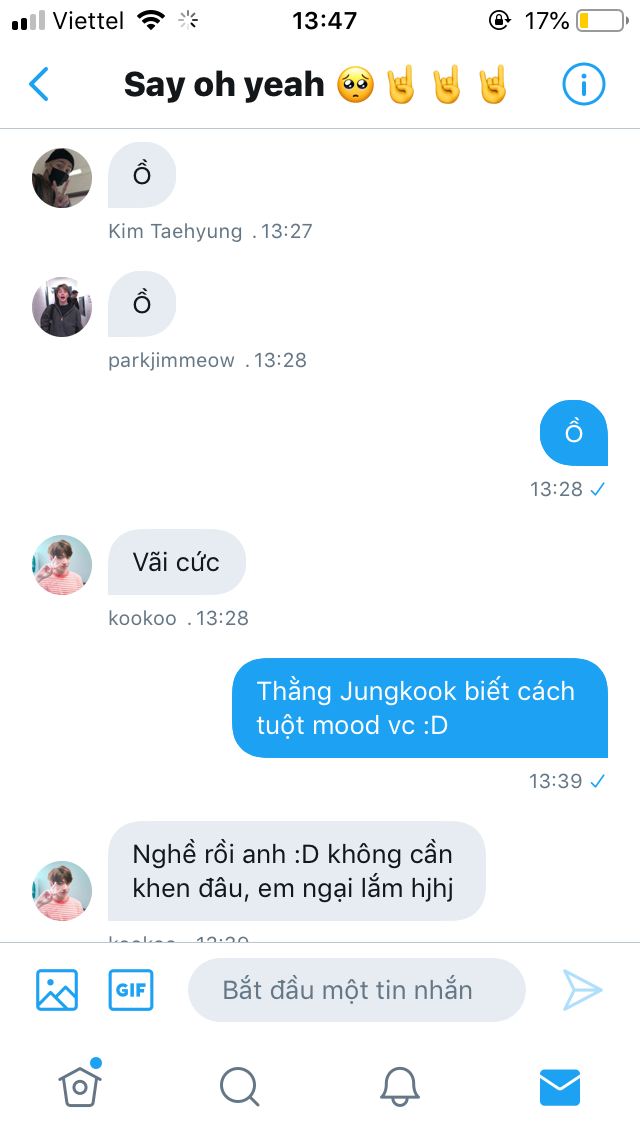Tap the 'Bắt đầu một tin nhắn' field

point(356,990)
